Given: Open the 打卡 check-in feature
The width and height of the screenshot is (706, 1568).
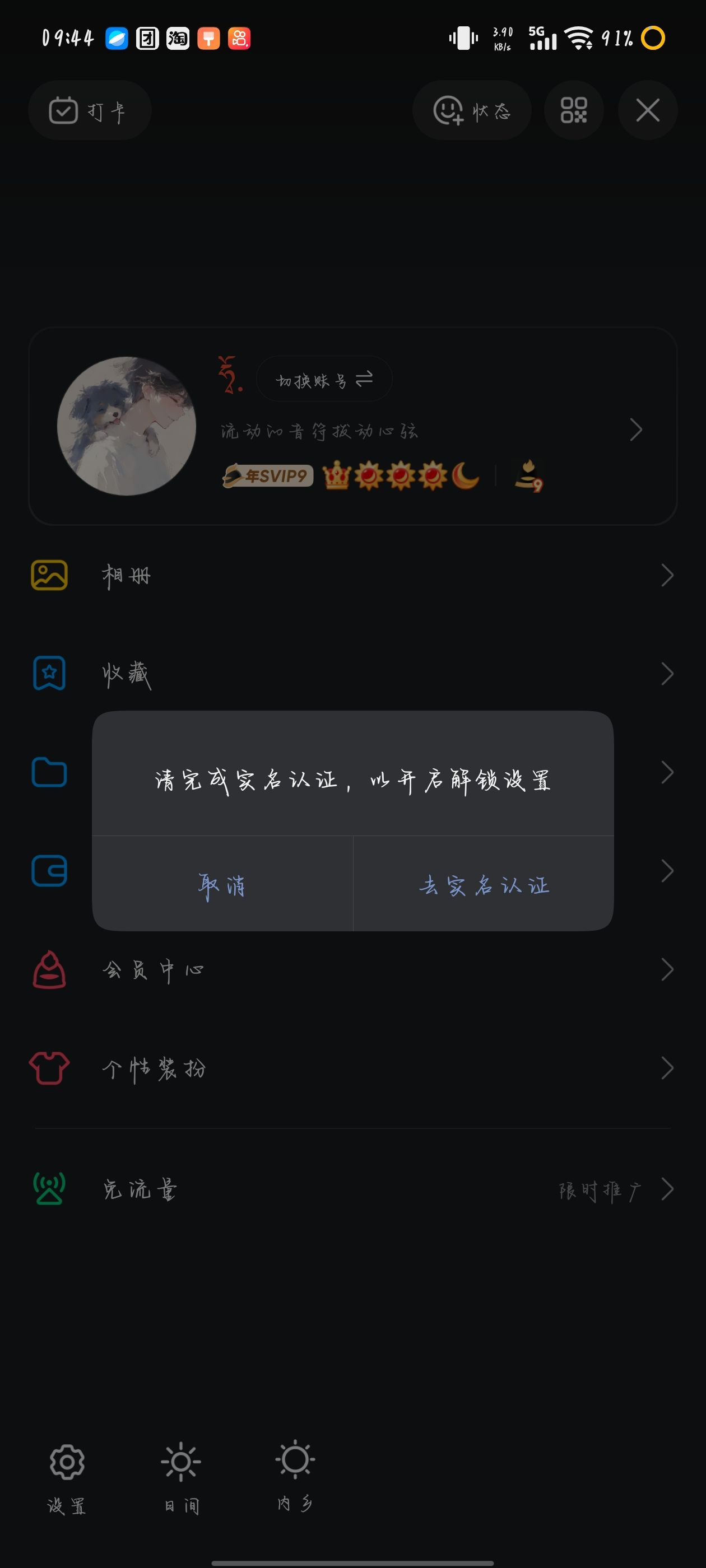Looking at the screenshot, I should click(90, 110).
